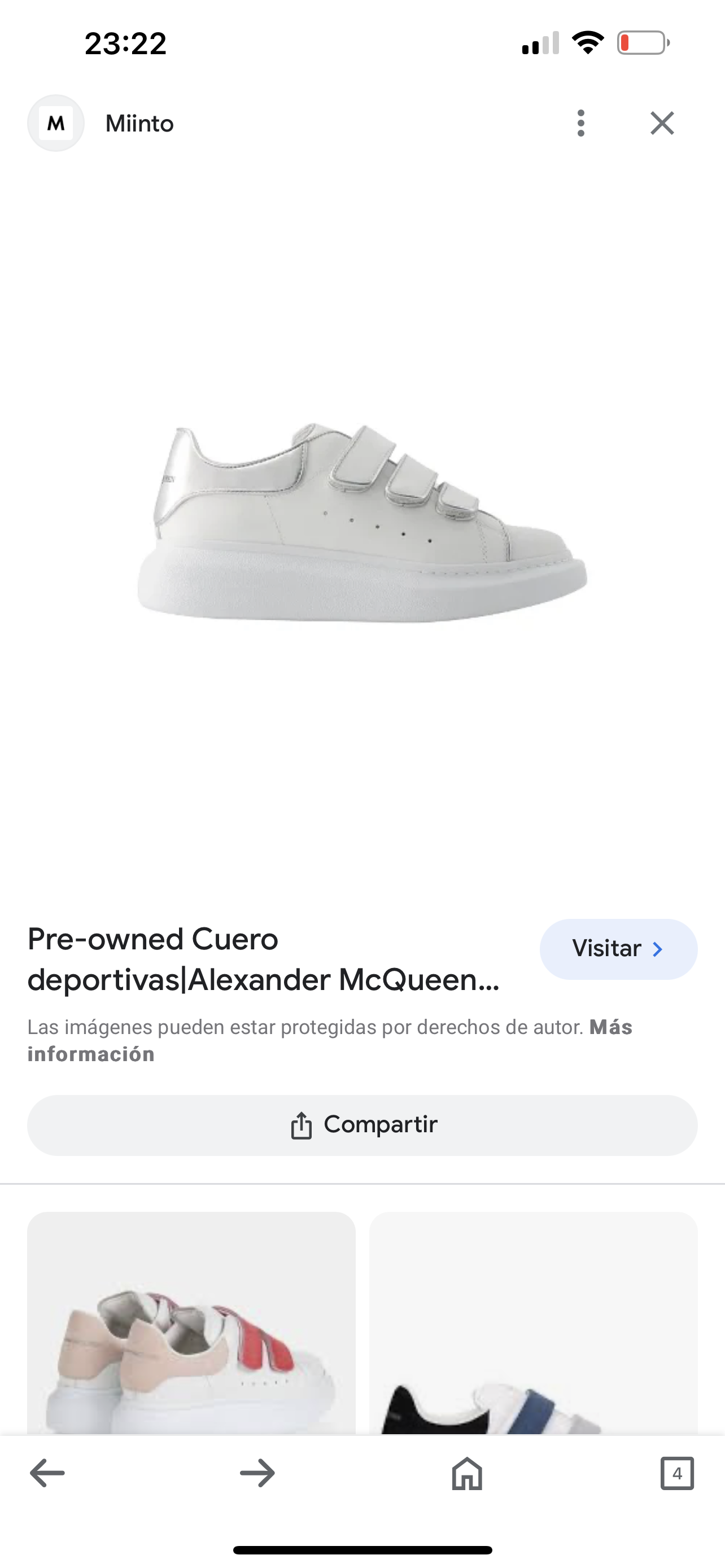This screenshot has height=1568, width=725.
Task: Open the tab switcher showing 4 tabs
Action: click(677, 1473)
